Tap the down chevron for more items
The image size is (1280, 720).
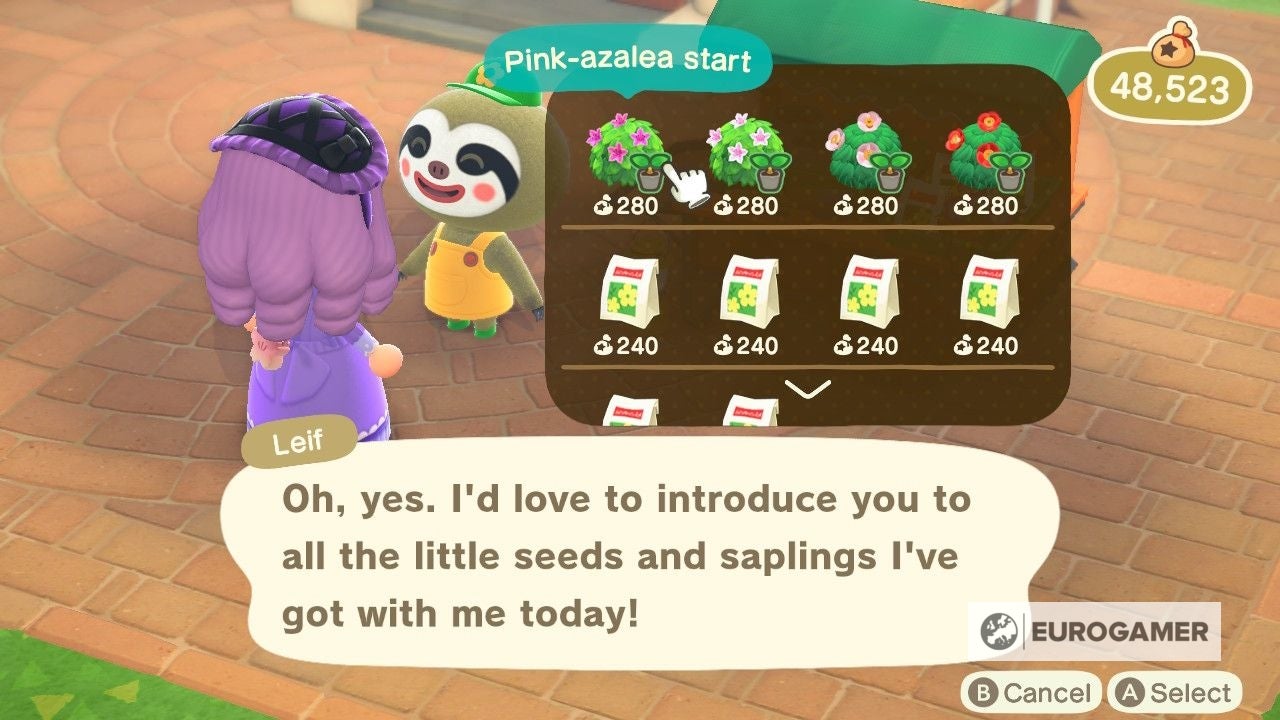click(808, 389)
